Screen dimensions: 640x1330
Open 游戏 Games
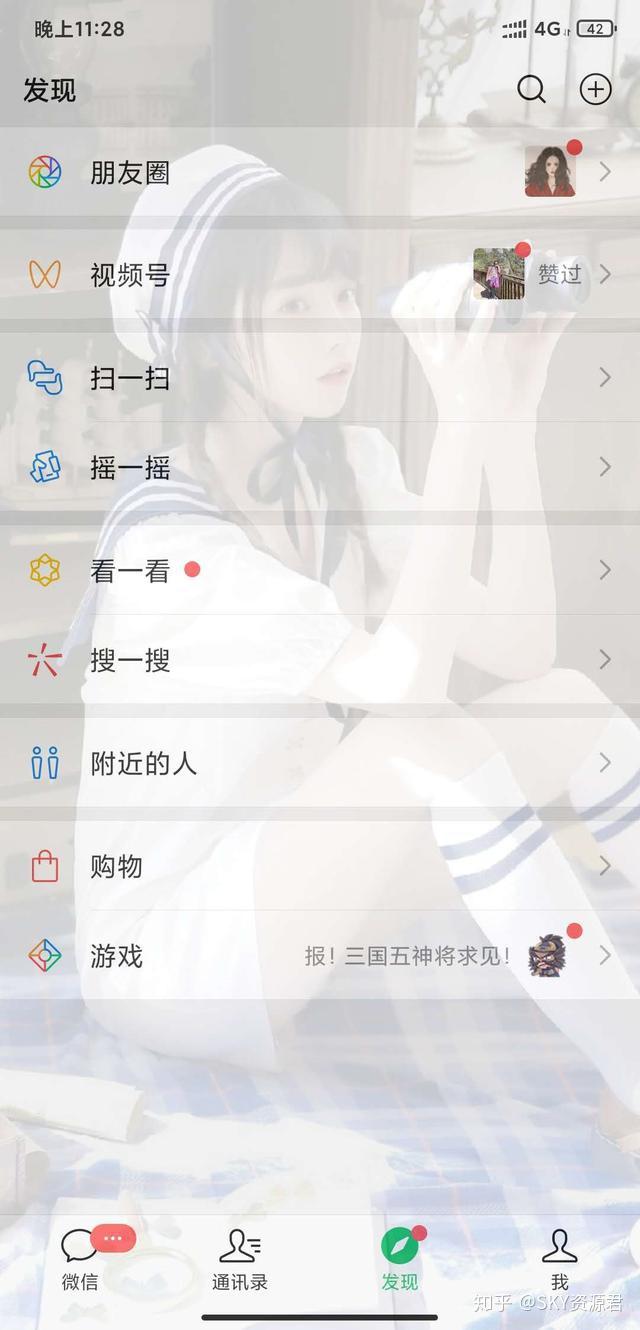pyautogui.click(x=117, y=956)
